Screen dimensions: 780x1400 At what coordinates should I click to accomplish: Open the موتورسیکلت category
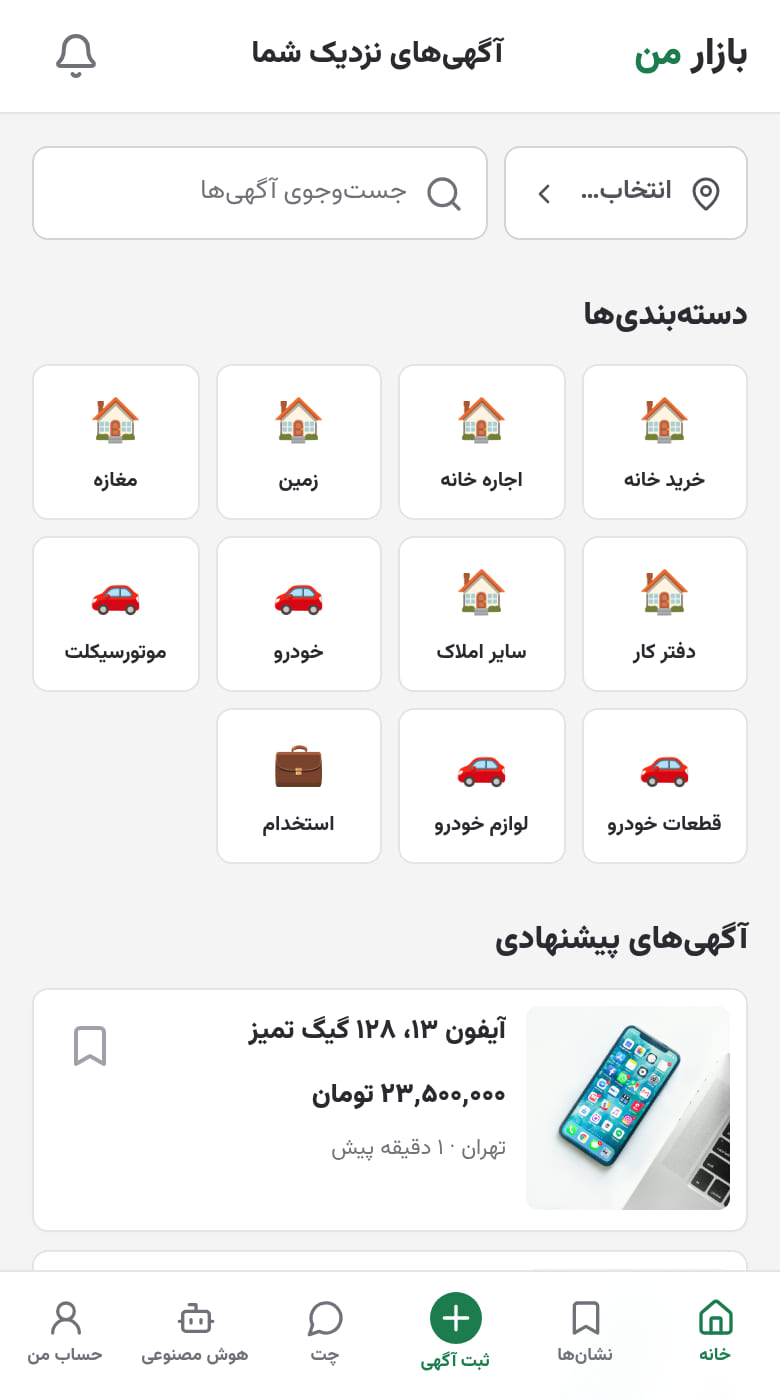point(116,614)
